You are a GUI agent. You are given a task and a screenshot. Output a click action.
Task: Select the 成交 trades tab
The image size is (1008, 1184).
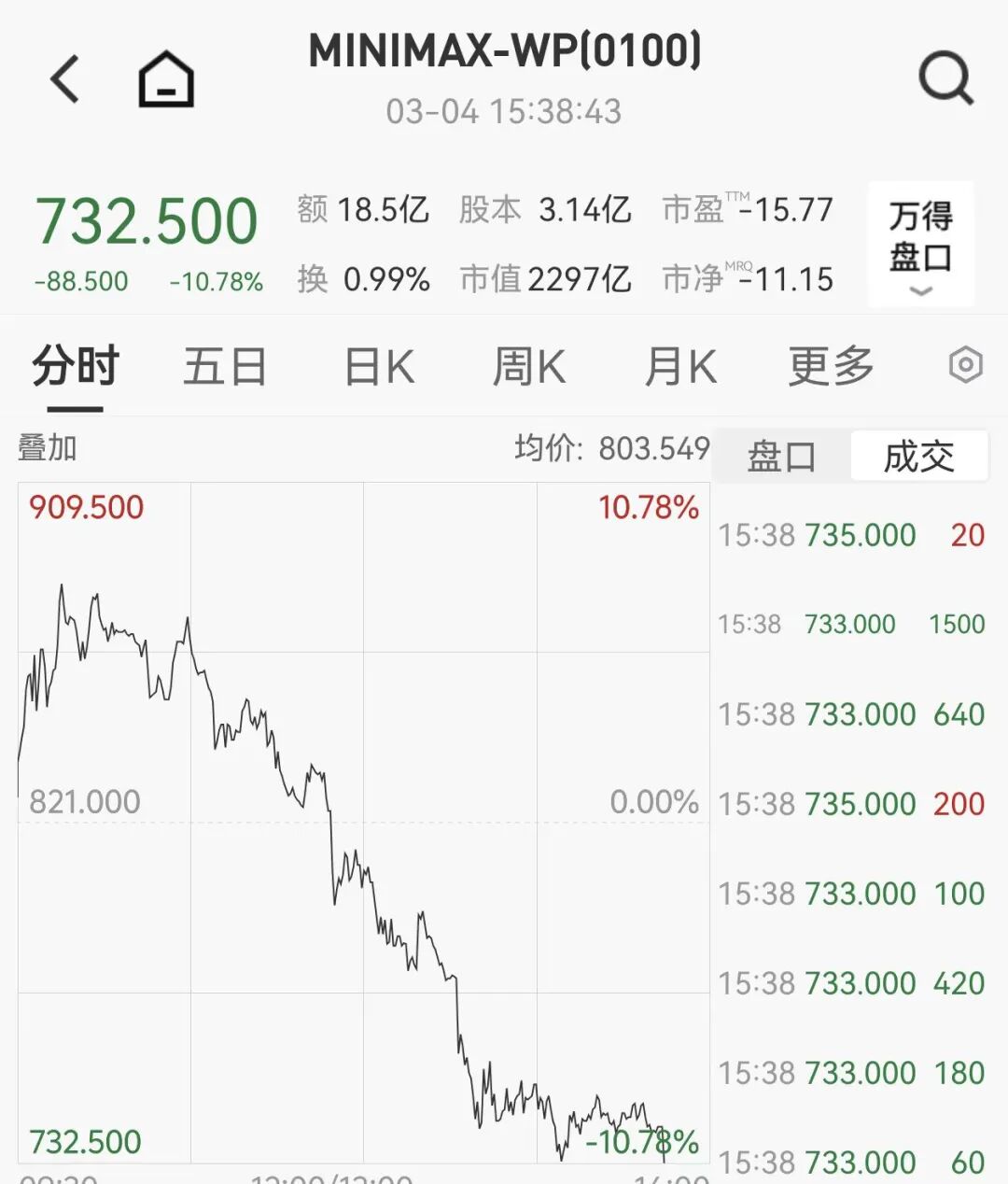(919, 457)
